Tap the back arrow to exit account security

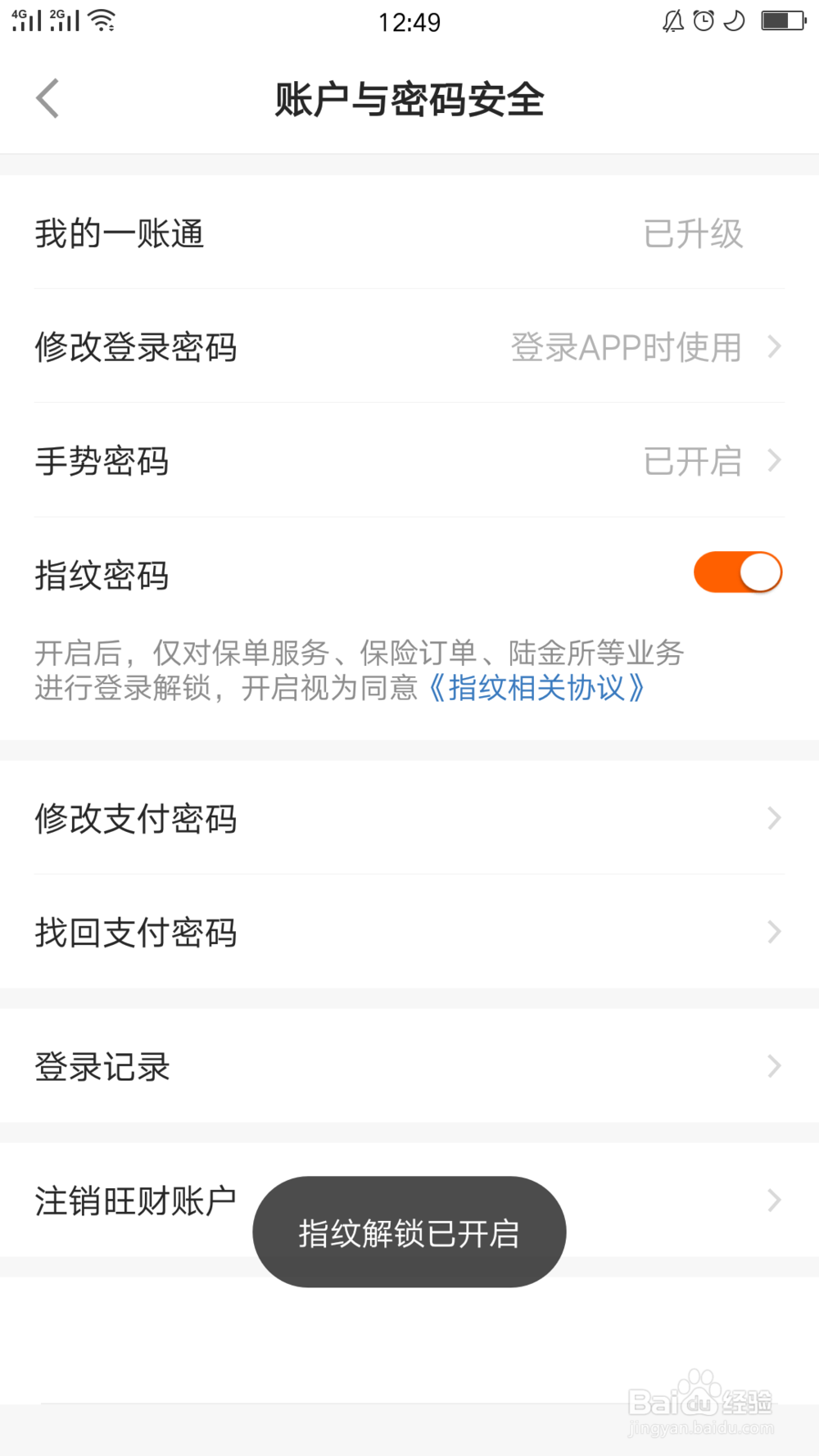(x=47, y=97)
